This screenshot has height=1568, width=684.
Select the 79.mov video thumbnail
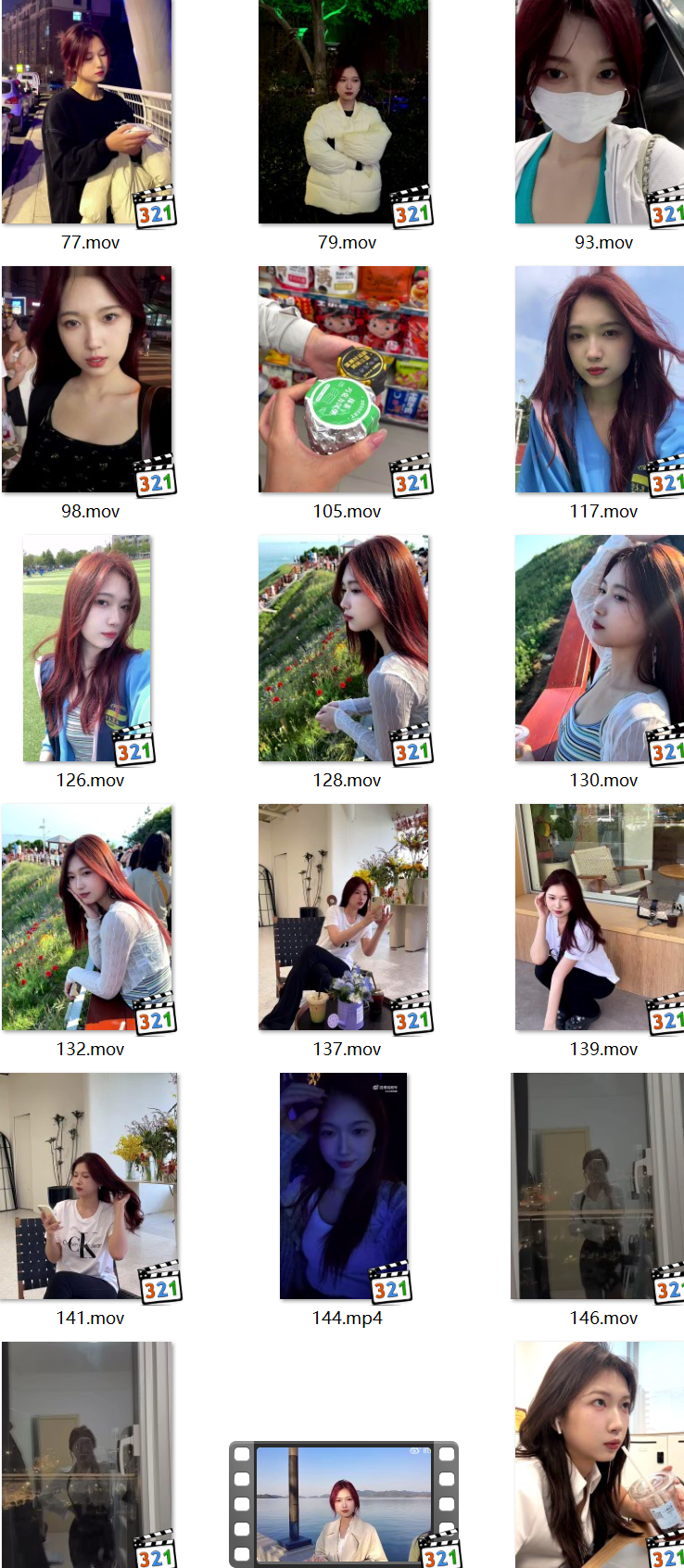coord(343,112)
